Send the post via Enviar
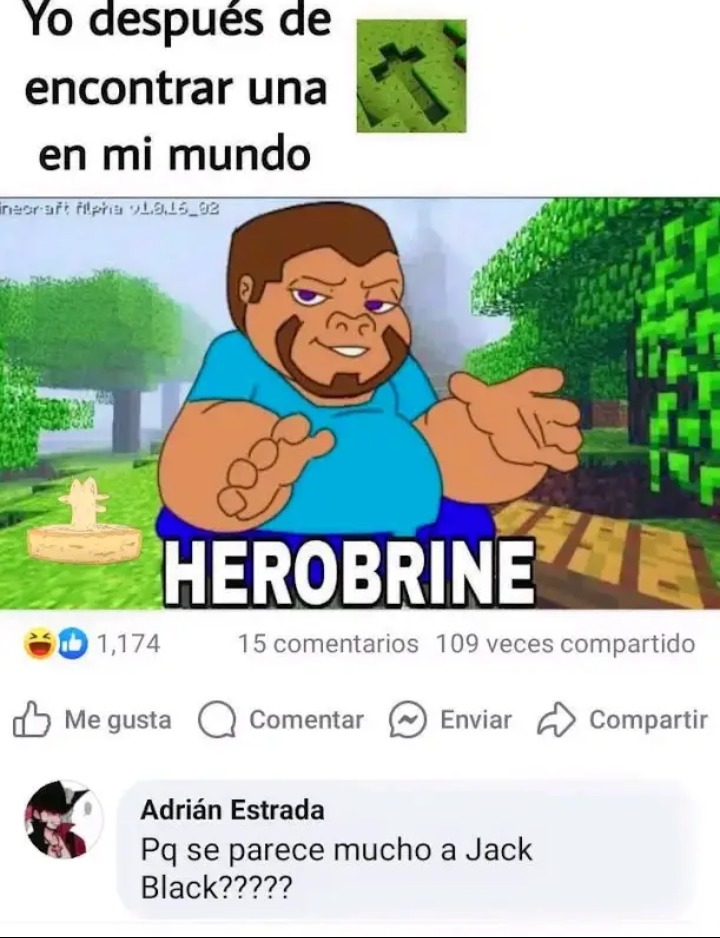 coord(450,720)
